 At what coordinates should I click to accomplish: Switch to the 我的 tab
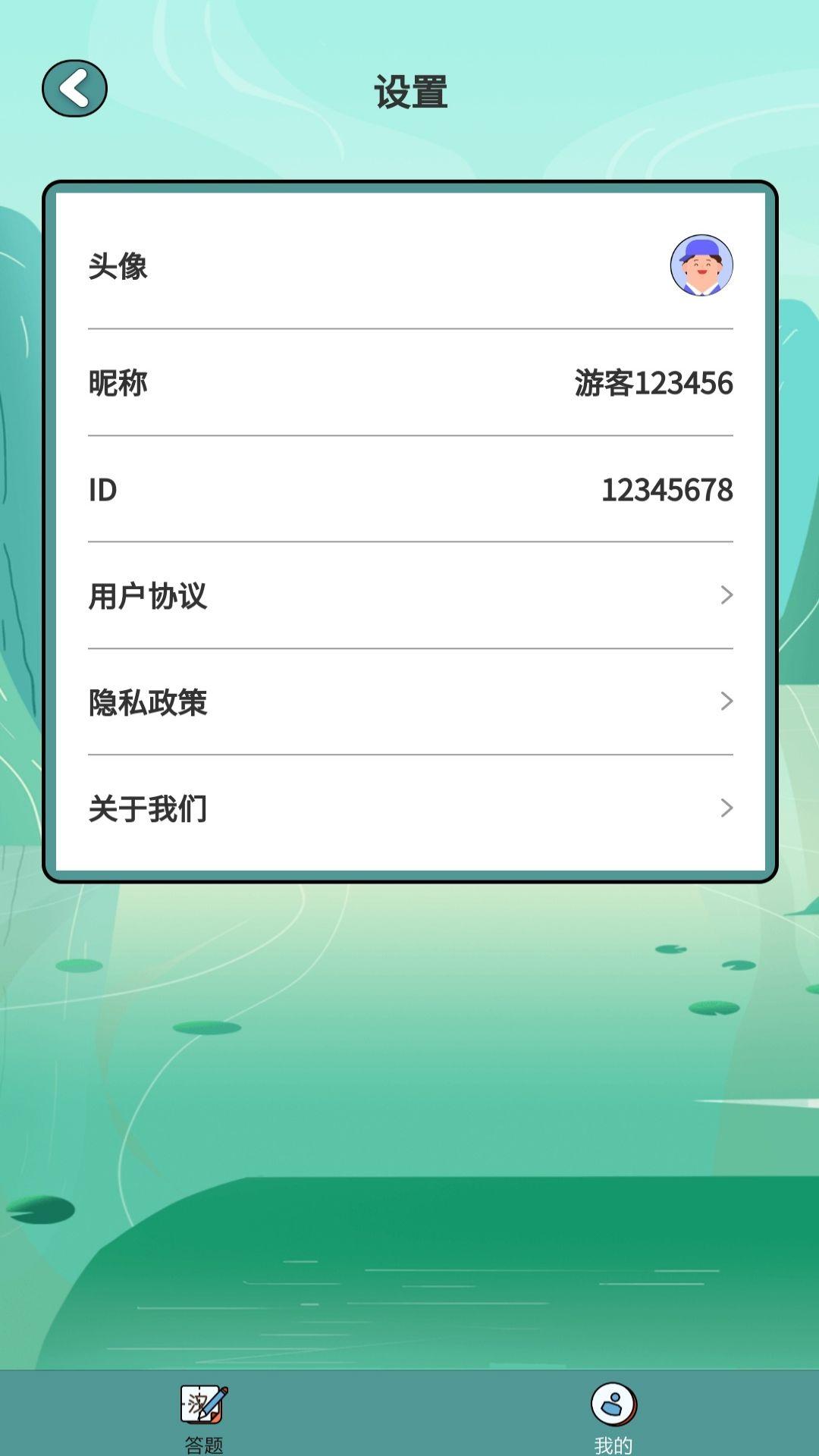coord(613,1415)
